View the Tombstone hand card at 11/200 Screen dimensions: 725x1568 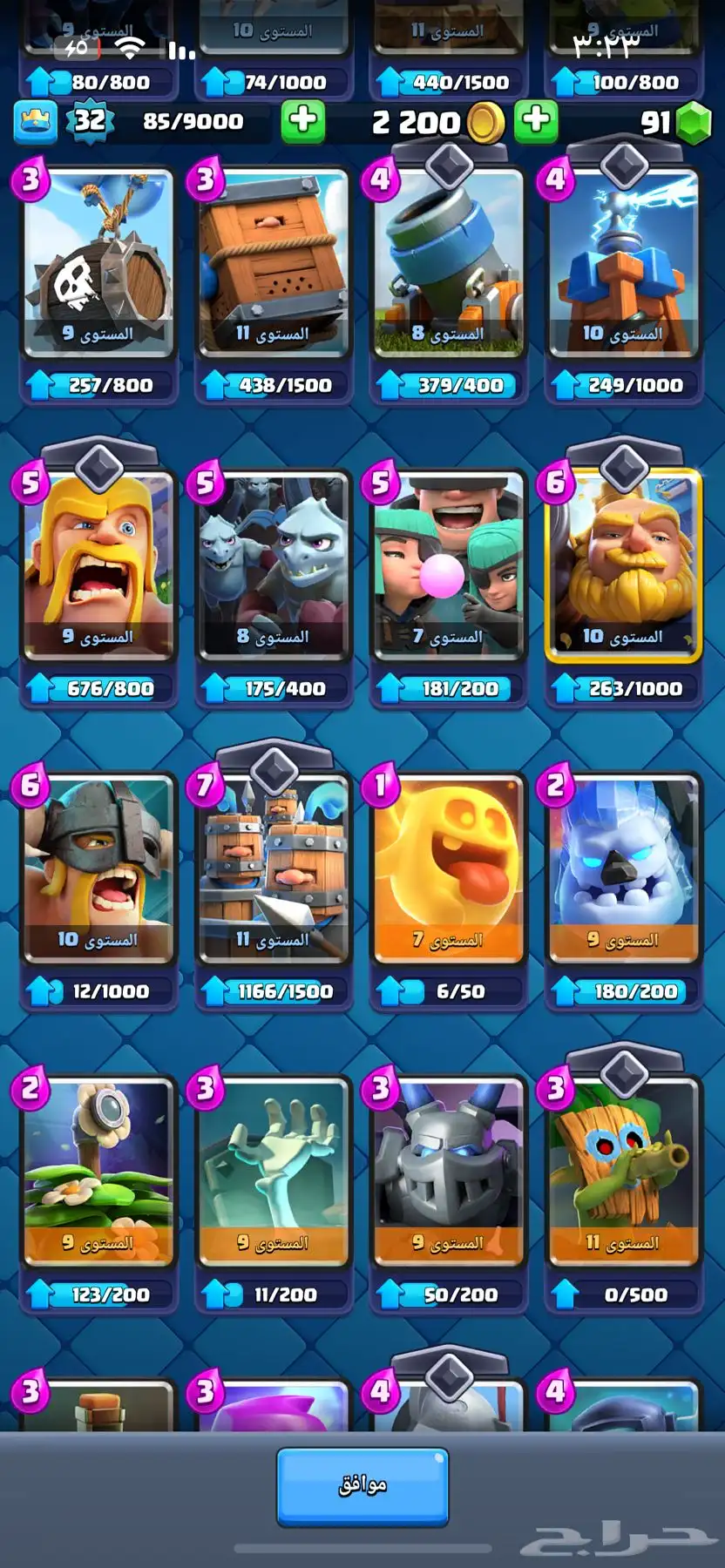coord(274,1172)
